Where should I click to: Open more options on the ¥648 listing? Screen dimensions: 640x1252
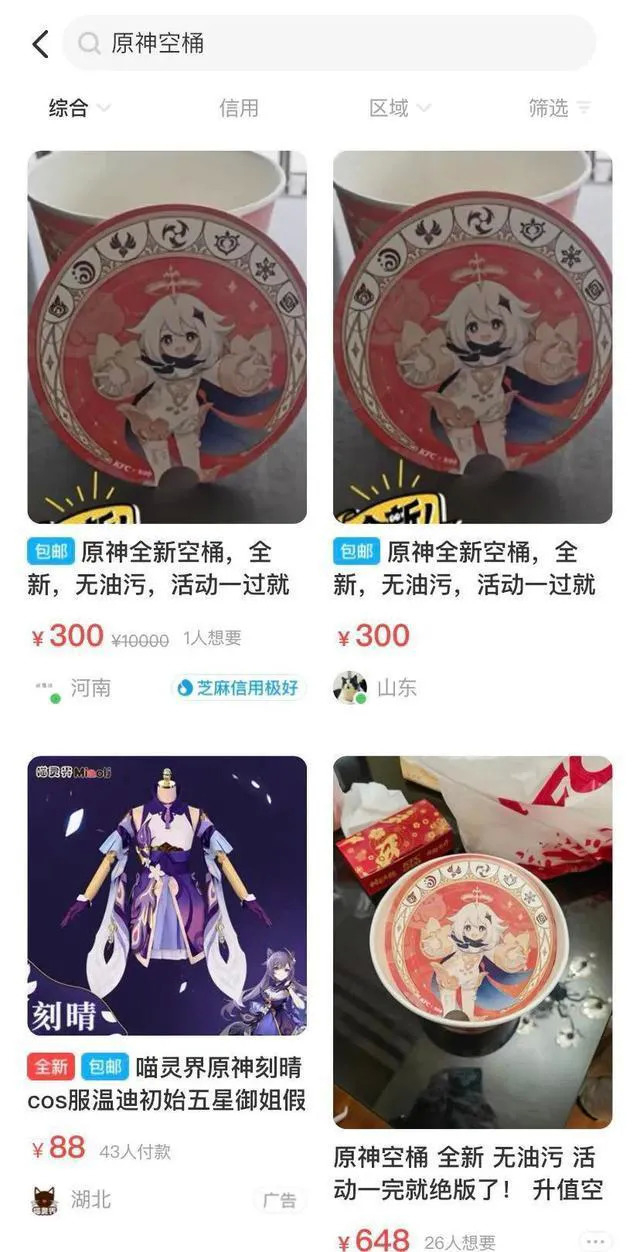pos(594,1240)
